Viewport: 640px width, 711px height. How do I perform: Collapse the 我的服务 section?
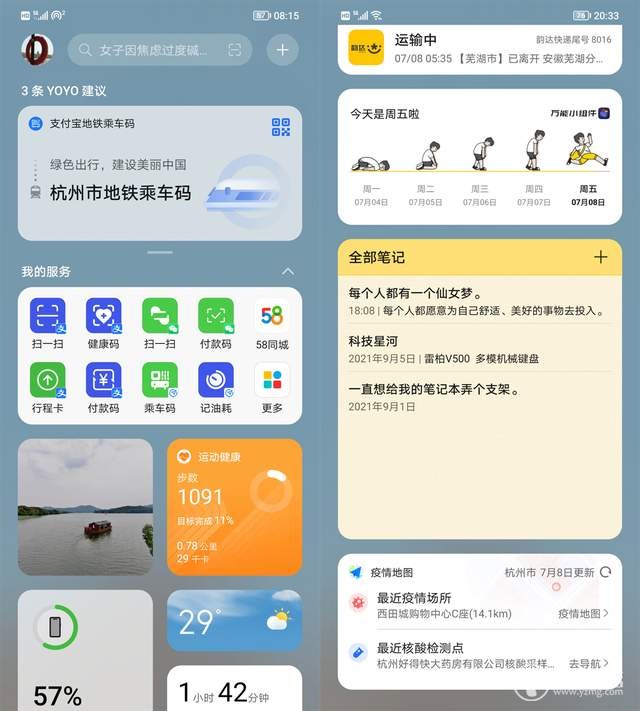tap(288, 272)
